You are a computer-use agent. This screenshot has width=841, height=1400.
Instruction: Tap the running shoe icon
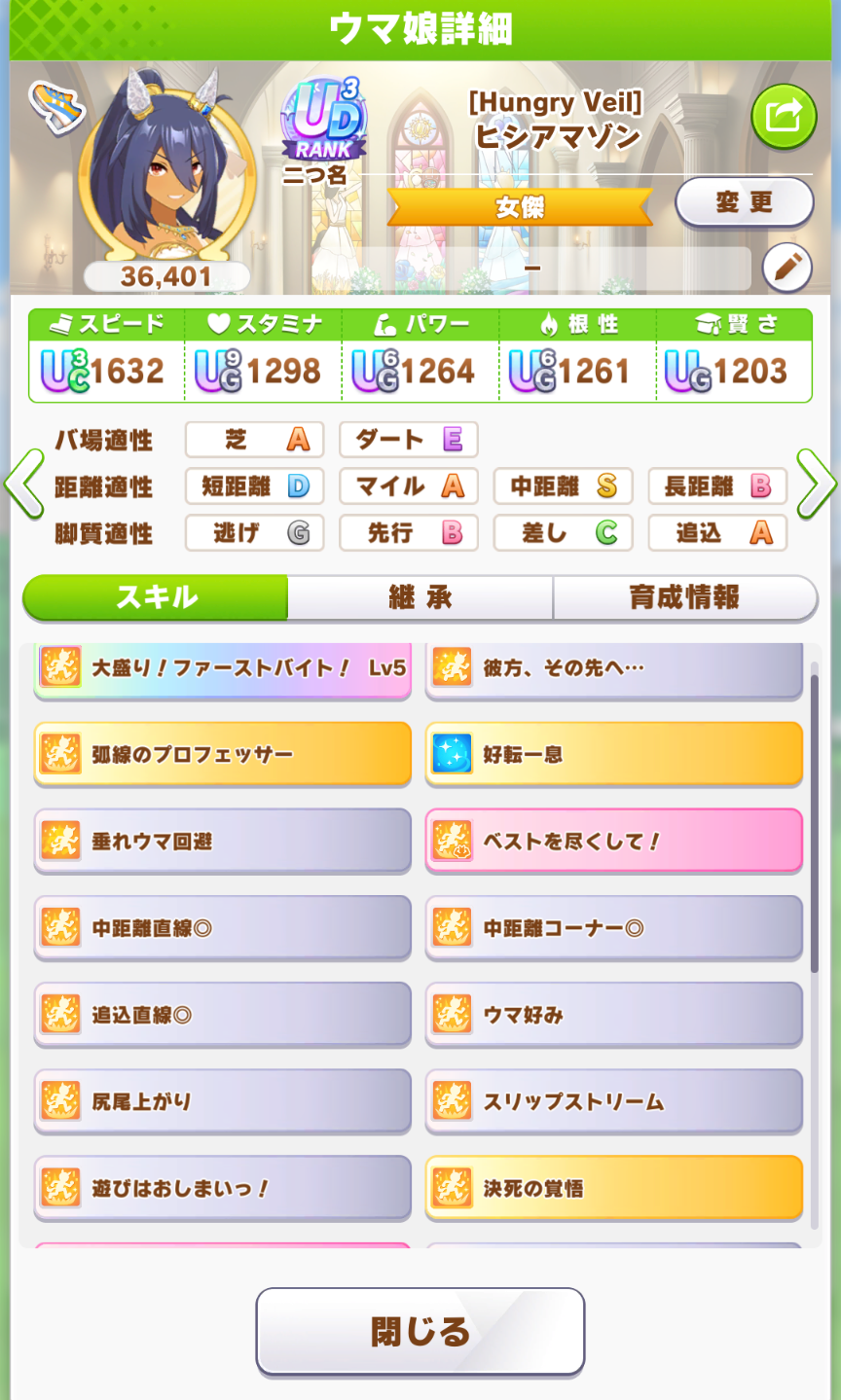(55, 105)
